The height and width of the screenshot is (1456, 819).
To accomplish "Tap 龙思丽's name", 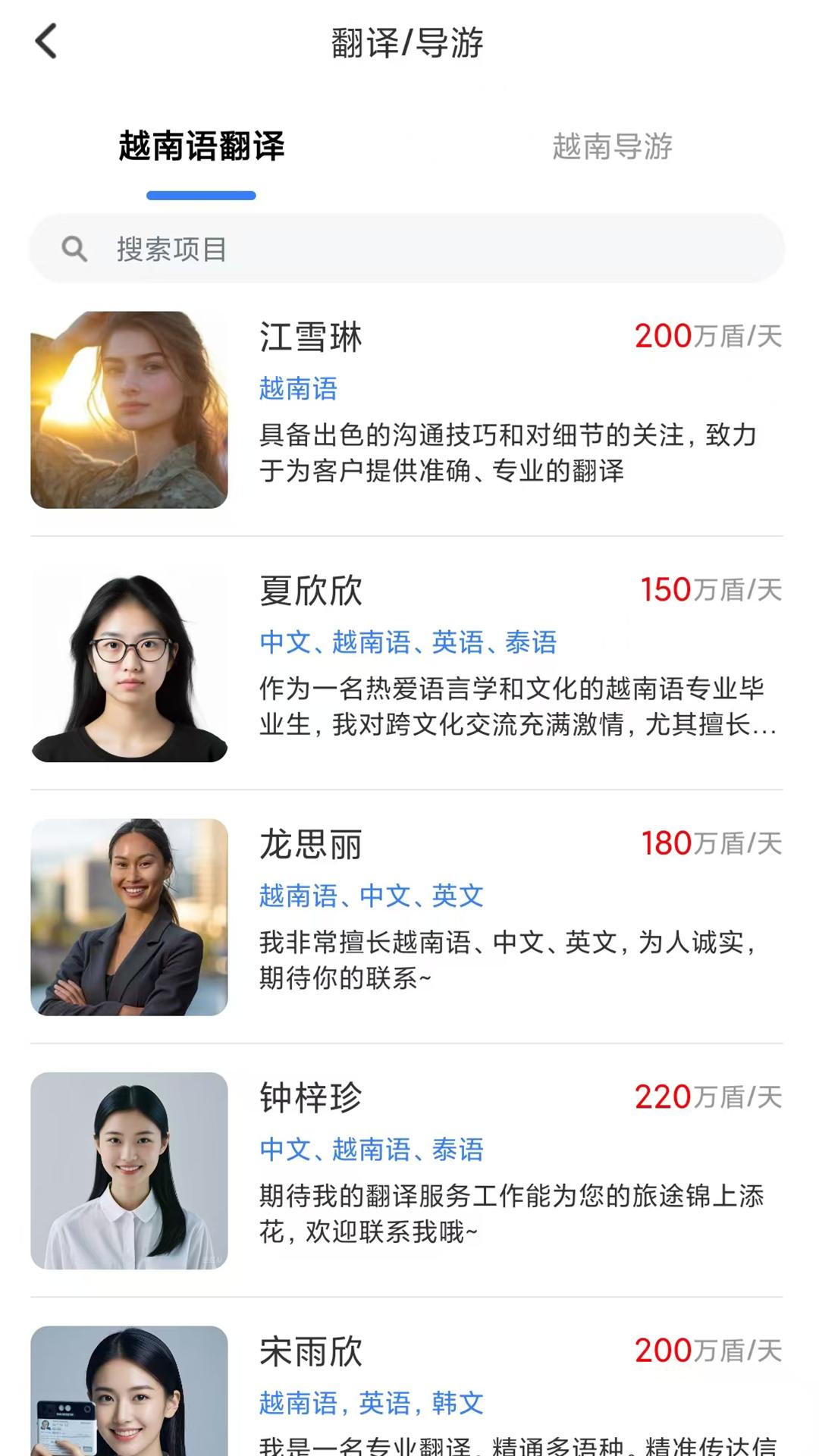I will pyautogui.click(x=309, y=846).
